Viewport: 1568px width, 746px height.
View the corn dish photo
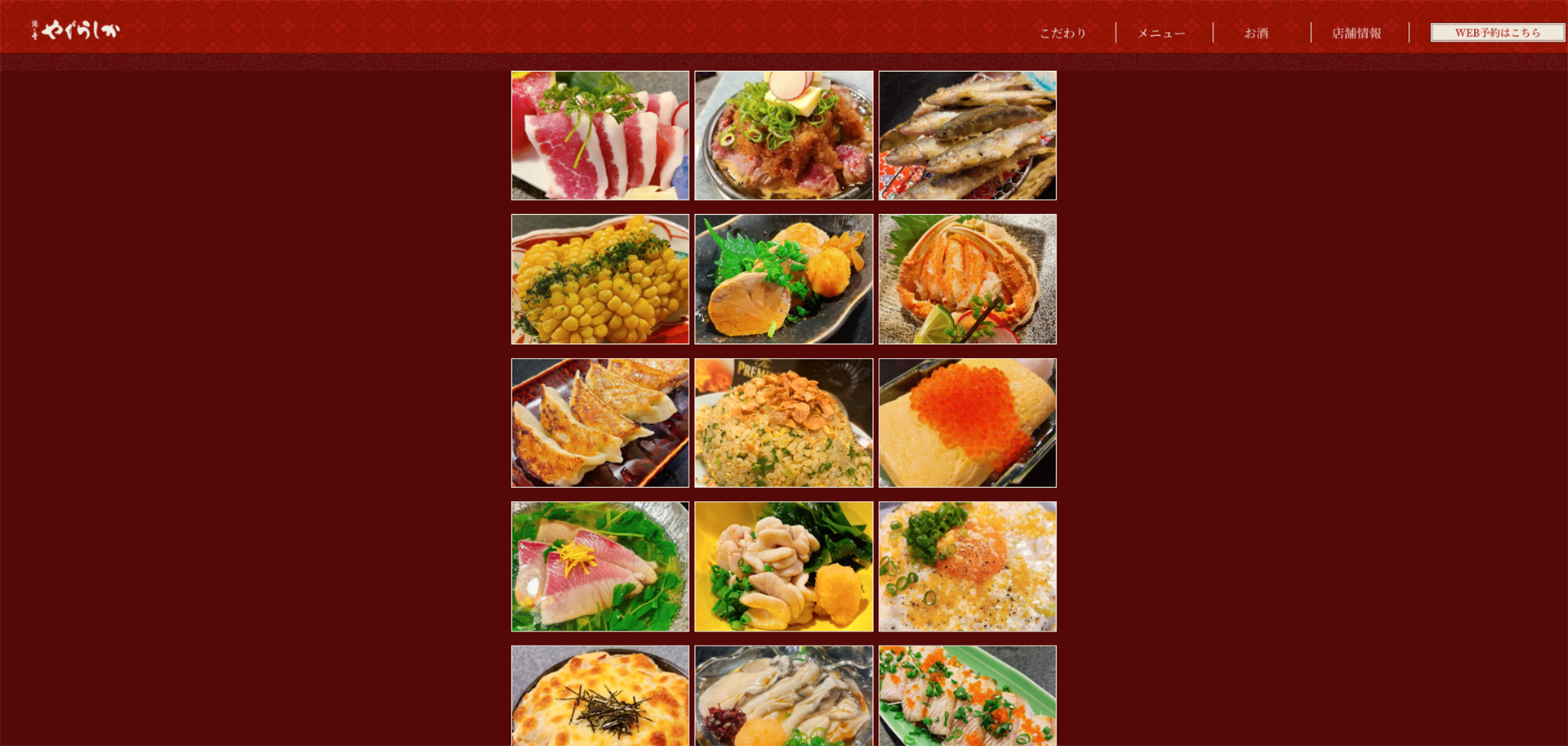(600, 279)
